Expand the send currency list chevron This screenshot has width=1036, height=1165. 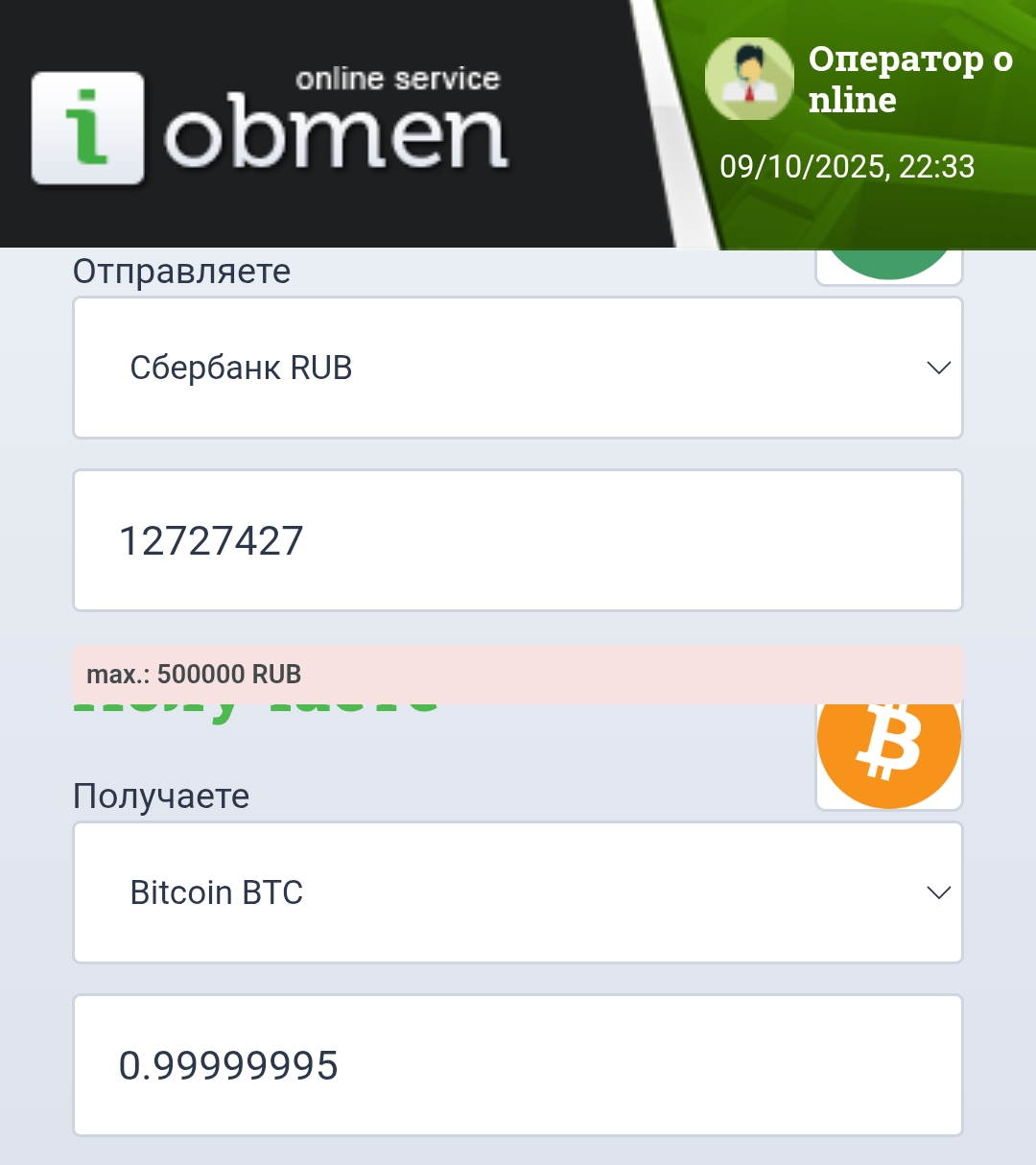tap(938, 368)
